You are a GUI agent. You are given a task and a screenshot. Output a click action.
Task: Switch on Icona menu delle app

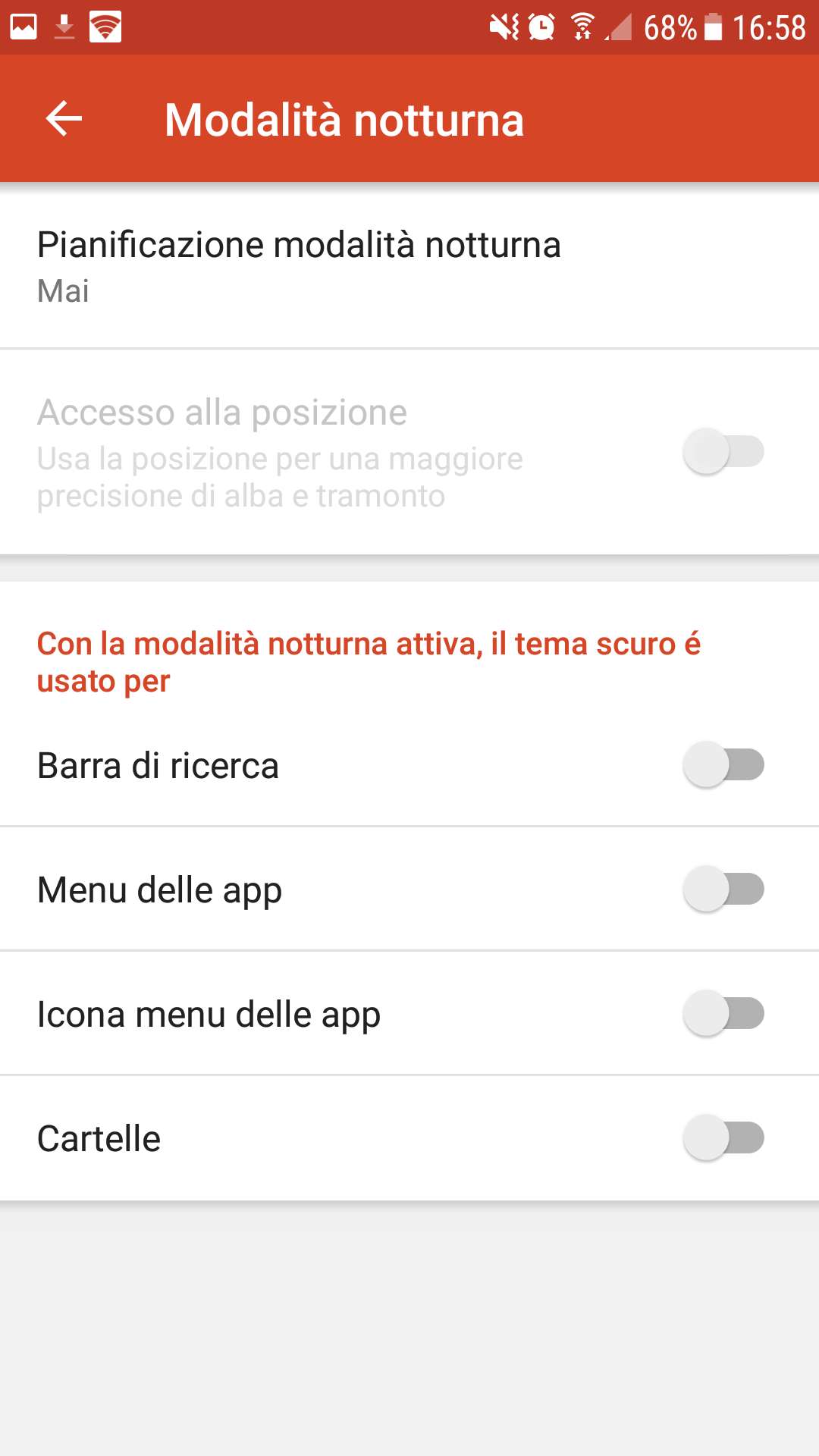[723, 1013]
